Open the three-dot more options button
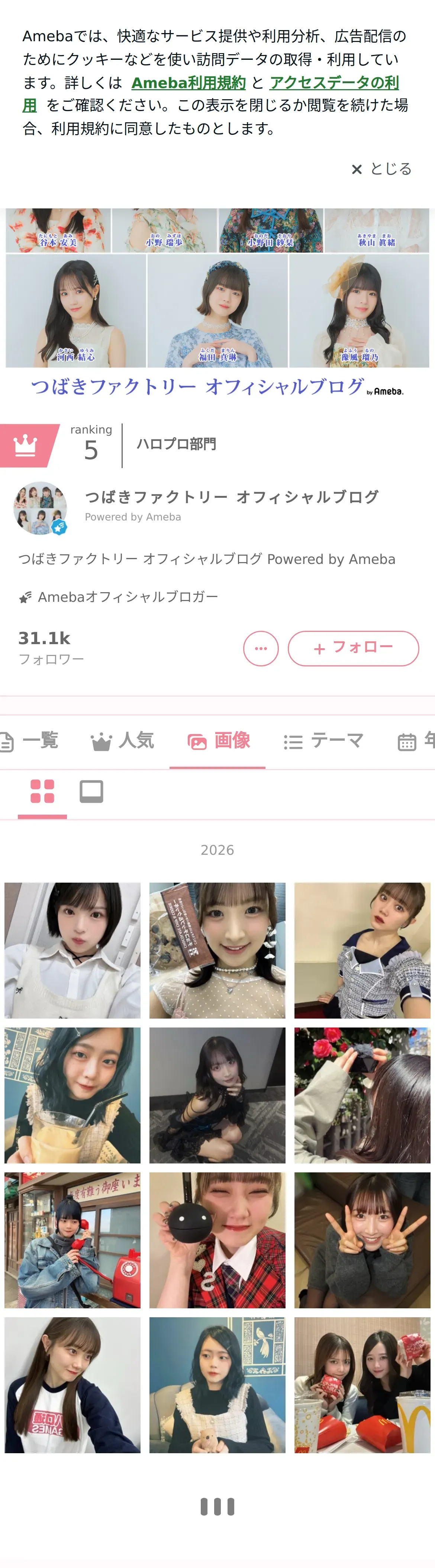This screenshot has width=435, height=1568. (x=261, y=648)
